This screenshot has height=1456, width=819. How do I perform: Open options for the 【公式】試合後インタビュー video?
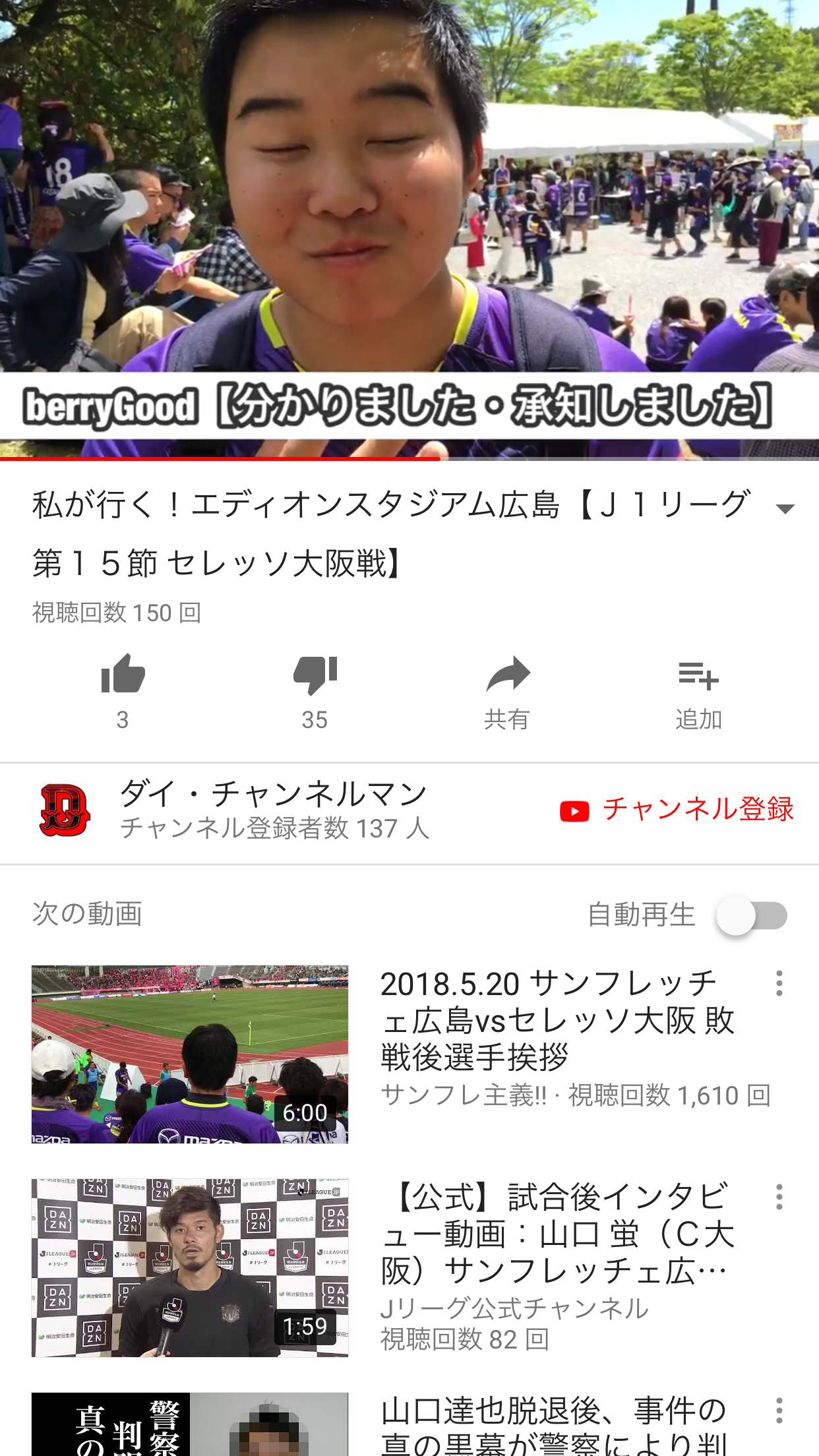click(x=779, y=1197)
